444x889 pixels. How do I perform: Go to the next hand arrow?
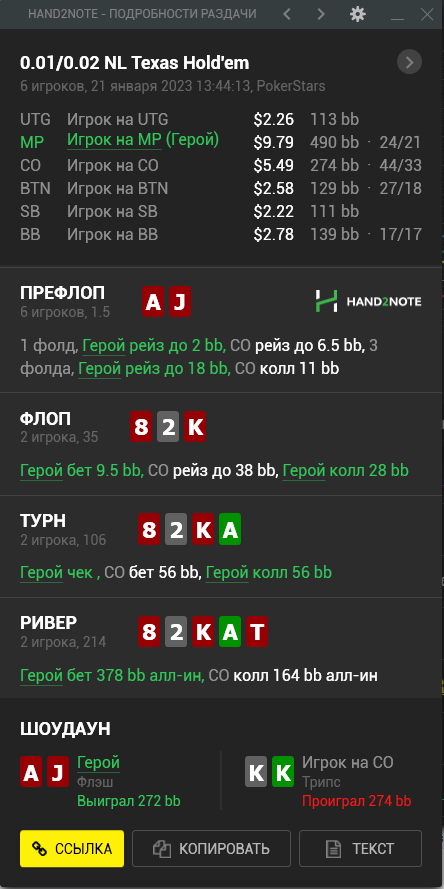point(321,14)
